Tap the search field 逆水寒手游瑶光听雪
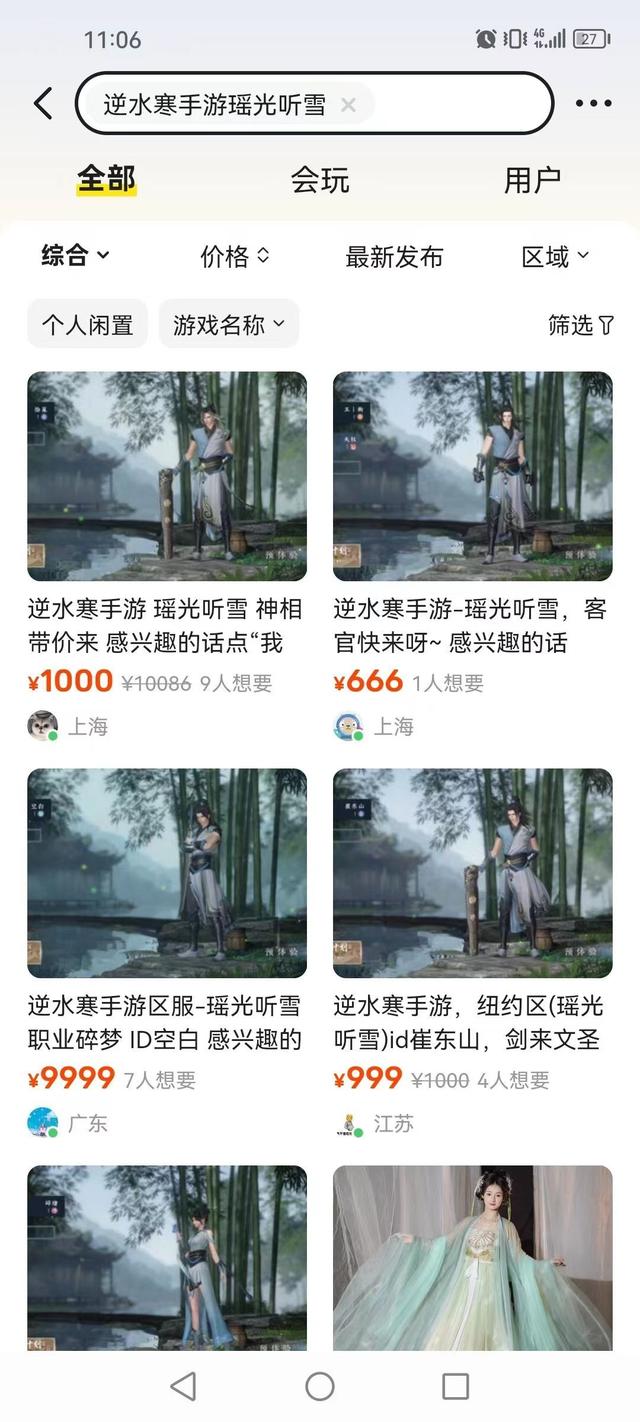This screenshot has width=640, height=1422. (215, 105)
